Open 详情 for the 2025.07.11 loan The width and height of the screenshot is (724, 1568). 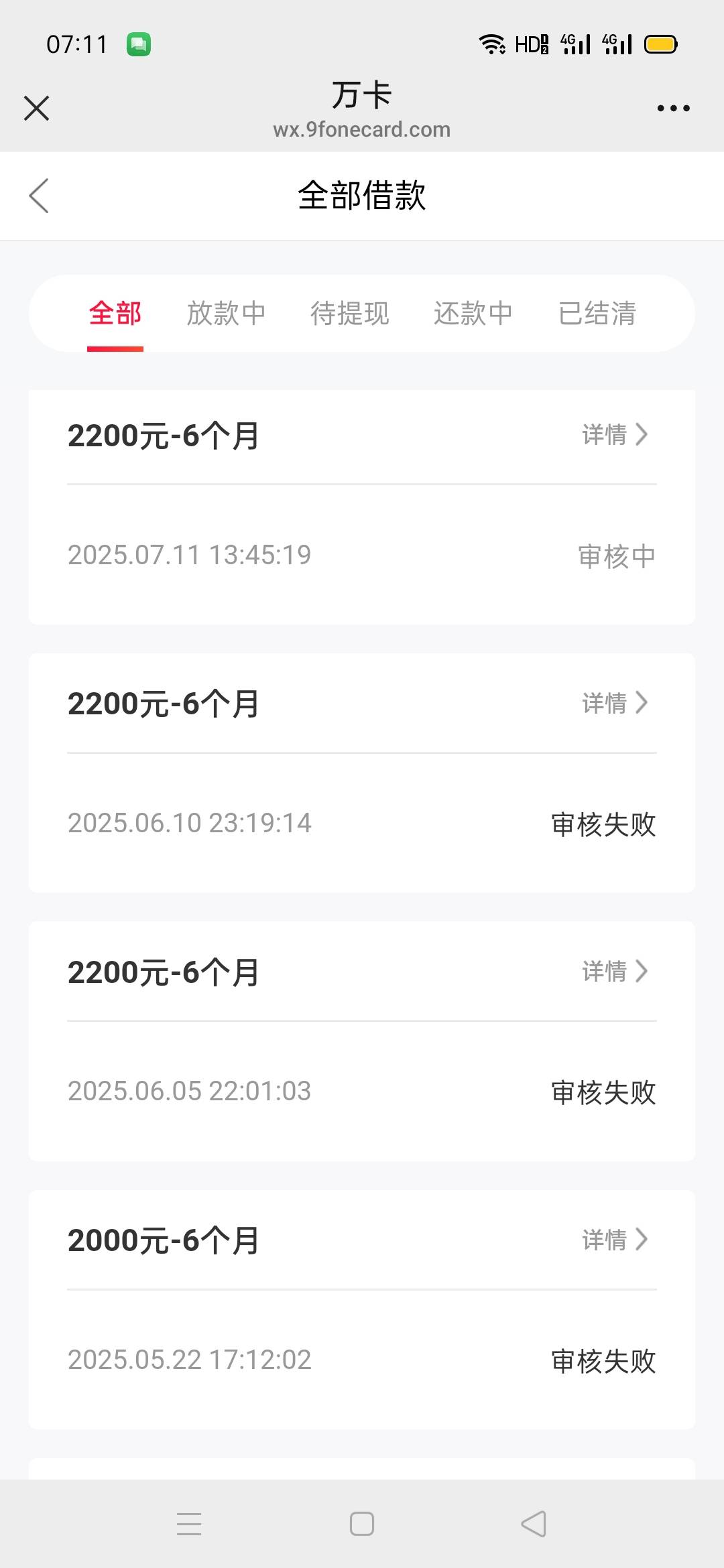click(615, 434)
